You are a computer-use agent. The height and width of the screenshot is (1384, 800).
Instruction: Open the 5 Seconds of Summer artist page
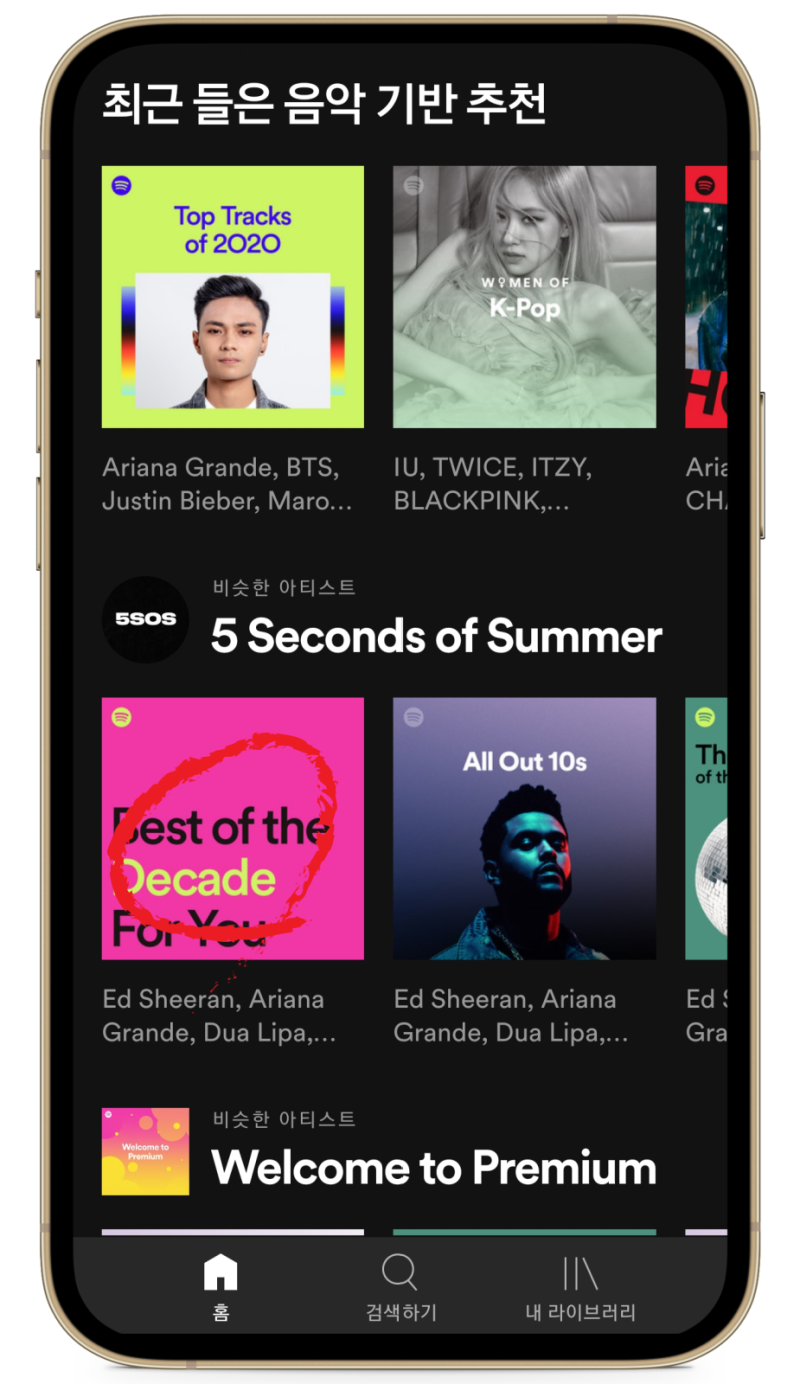(436, 636)
